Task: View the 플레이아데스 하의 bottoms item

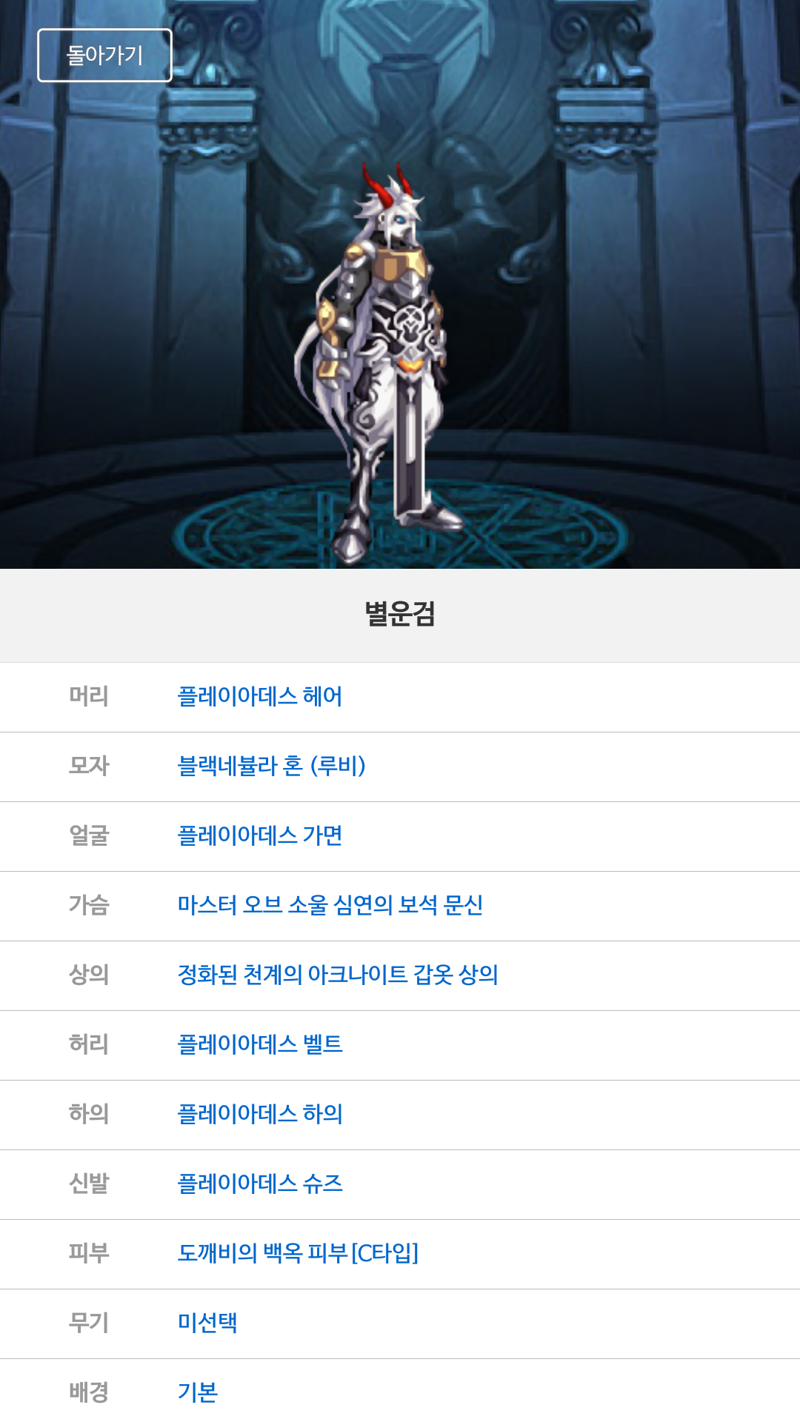Action: (260, 1114)
